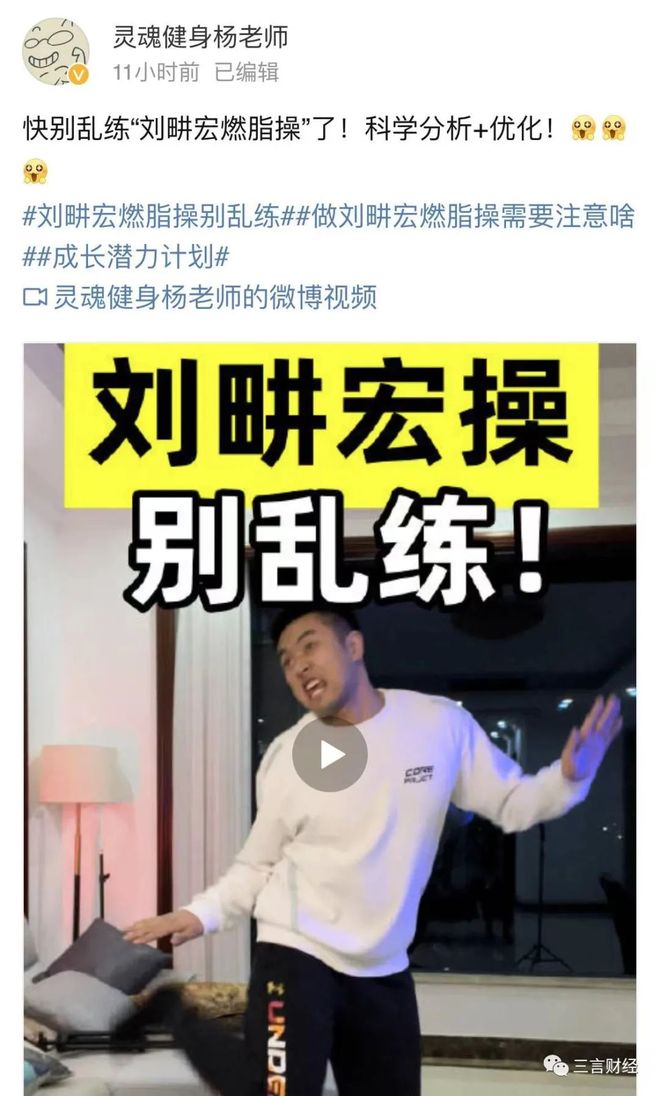660x1096 pixels.
Task: Open 灵魂健身杨老师's profile avatar
Action: click(x=56, y=51)
